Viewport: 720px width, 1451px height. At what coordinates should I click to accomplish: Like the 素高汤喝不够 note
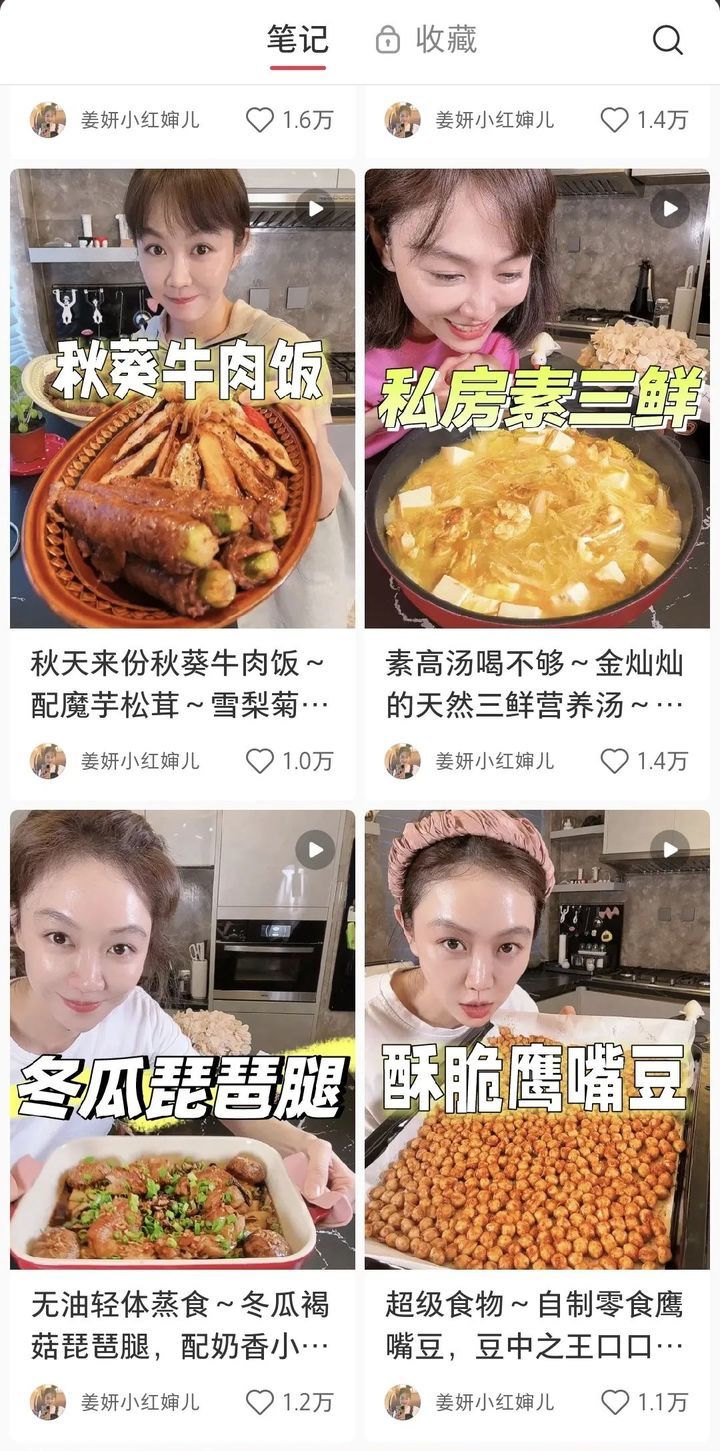[x=615, y=761]
